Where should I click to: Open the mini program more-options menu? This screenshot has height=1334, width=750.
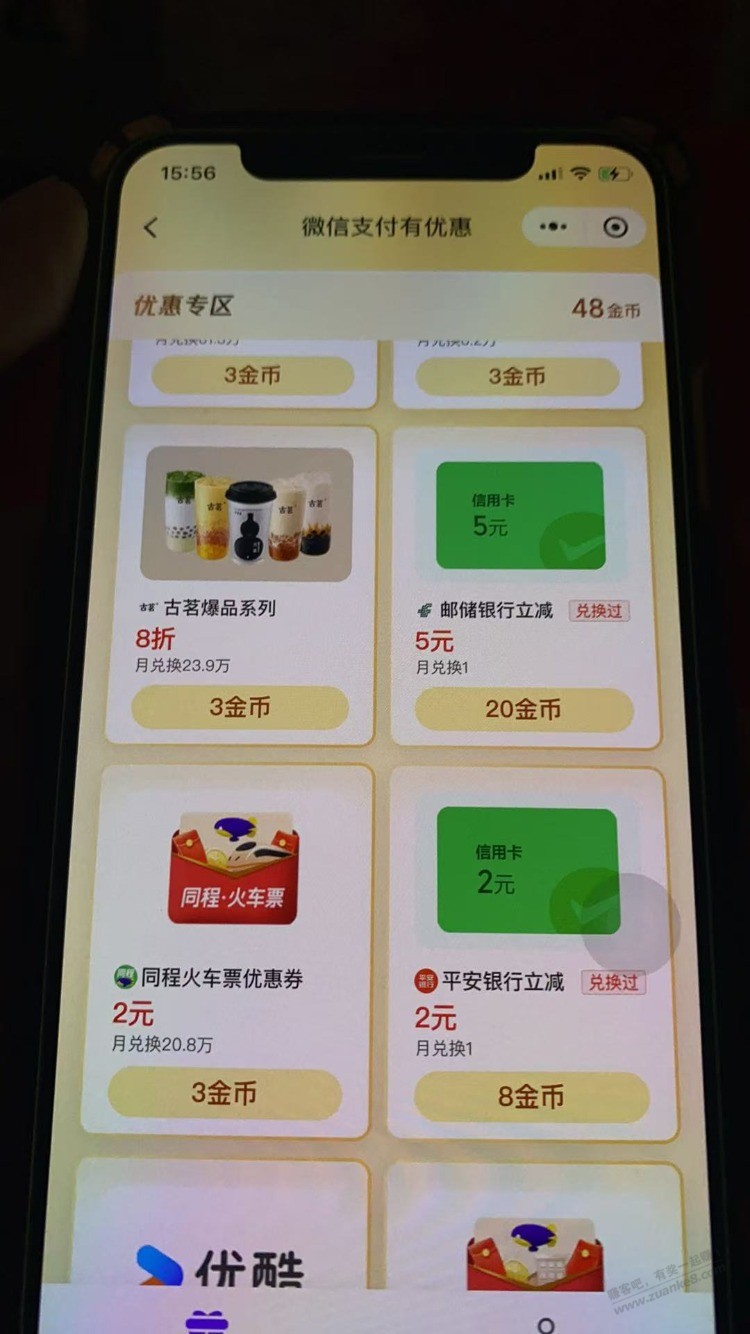point(553,227)
